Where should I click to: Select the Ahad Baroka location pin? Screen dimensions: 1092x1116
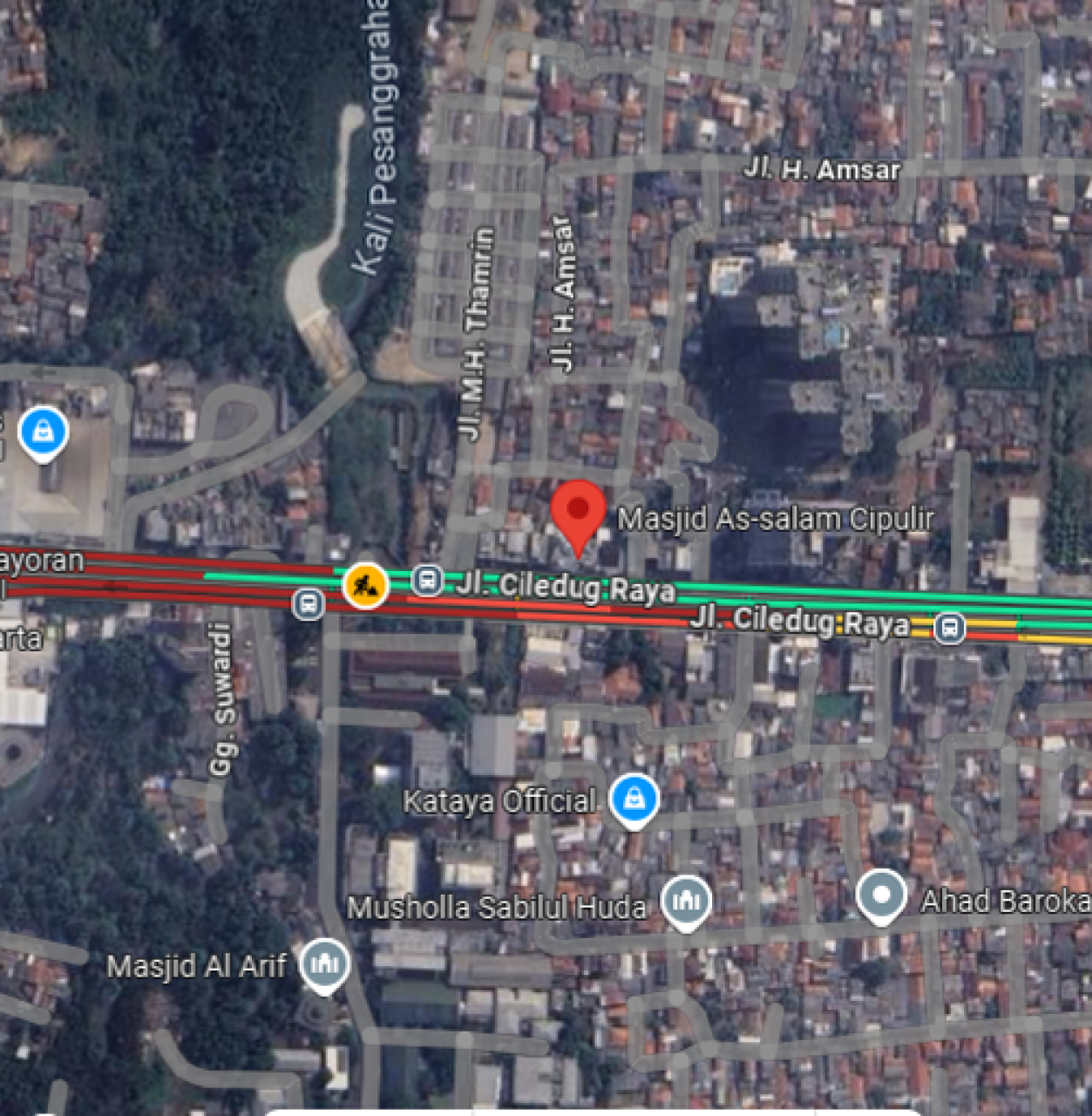click(x=881, y=895)
